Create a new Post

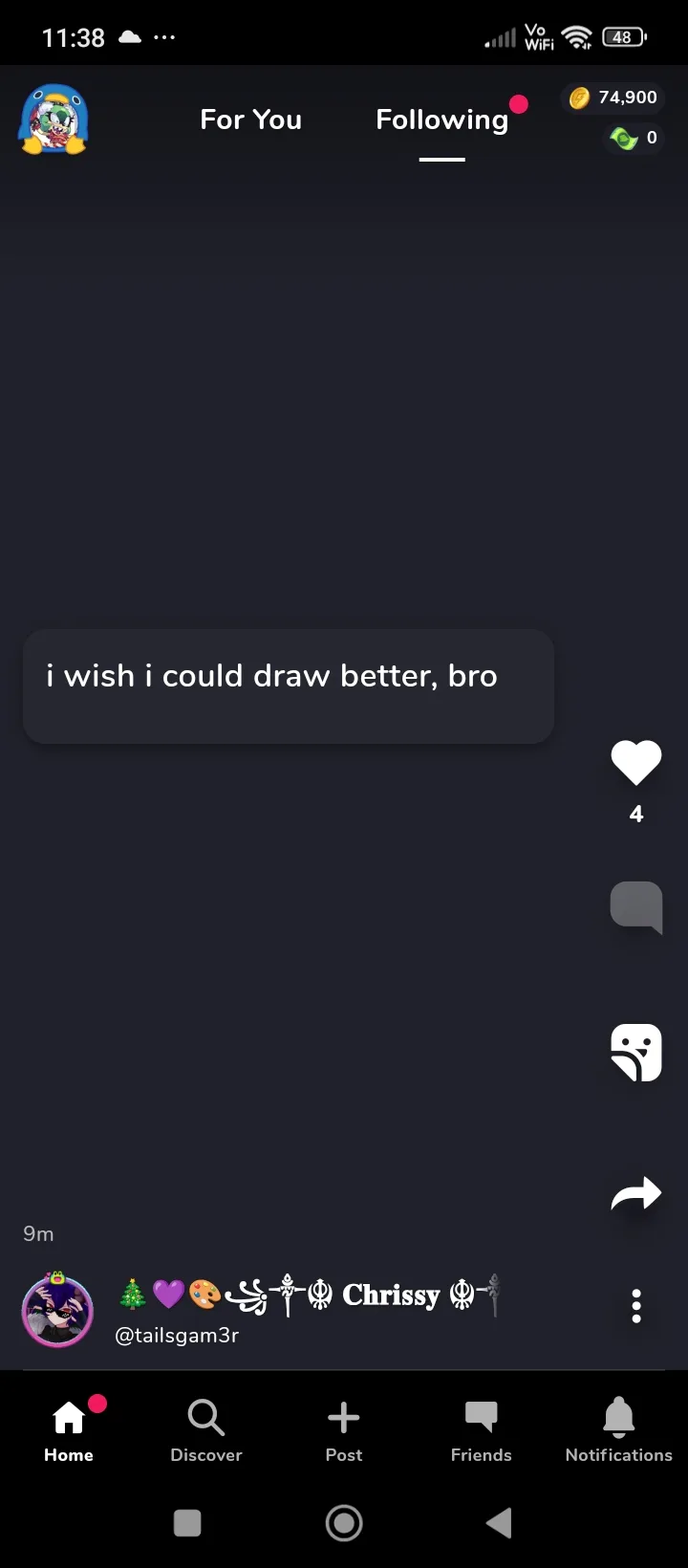point(344,1429)
